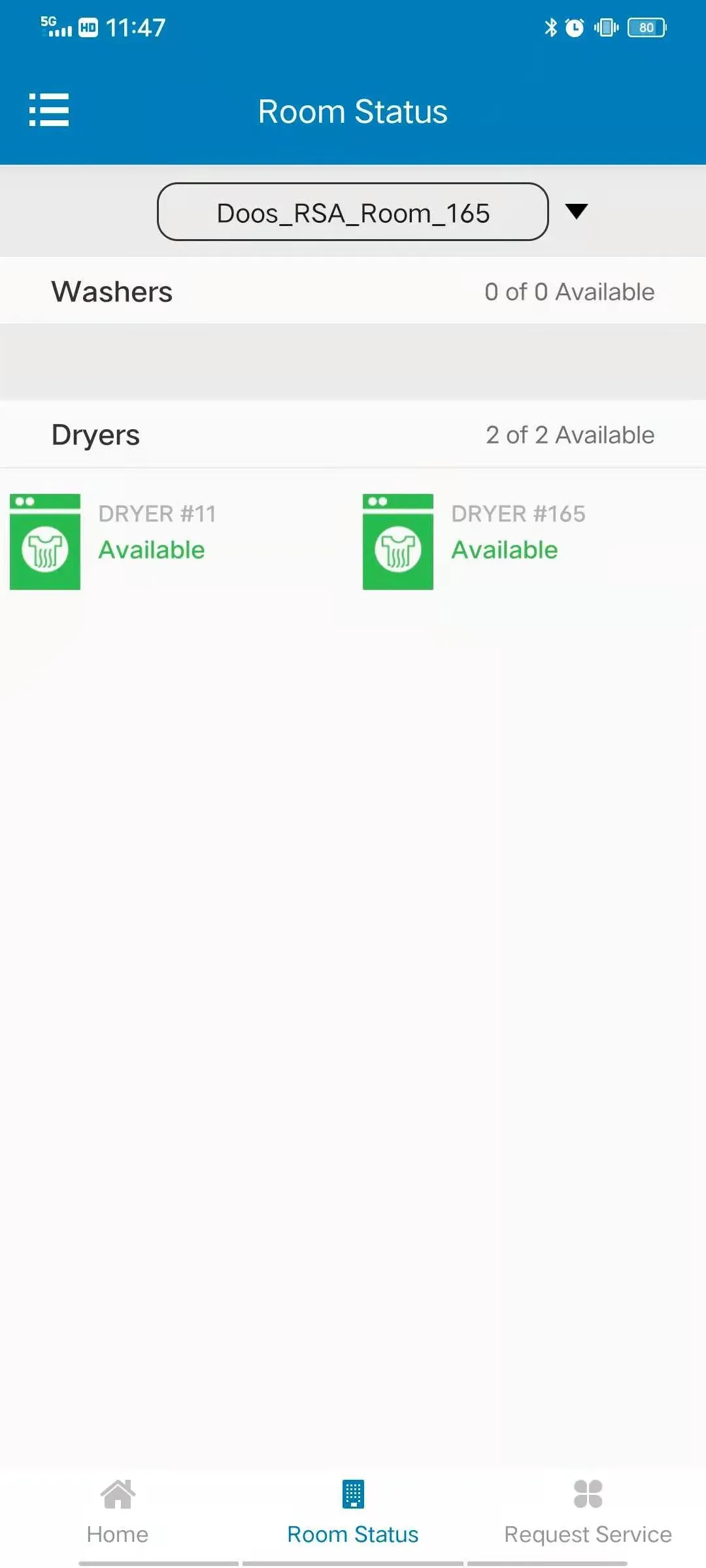Image resolution: width=706 pixels, height=1568 pixels.
Task: Switch to the Room Status tab
Action: [352, 1522]
